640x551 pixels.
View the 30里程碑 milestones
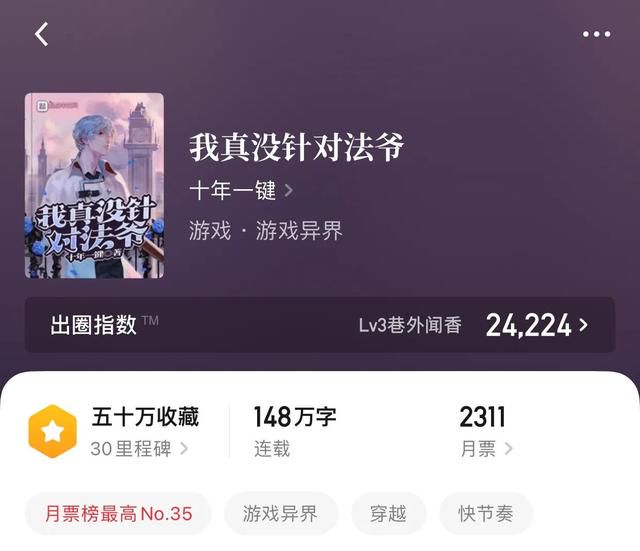click(139, 449)
